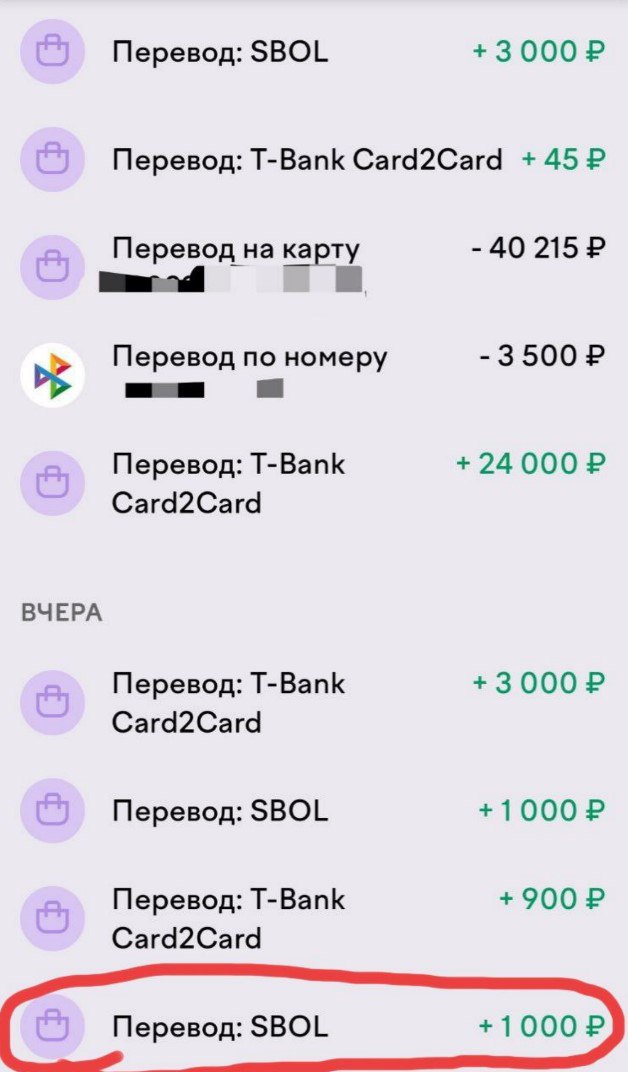This screenshot has width=628, height=1072.
Task: Open T-Bank Card2Card transfer of +900 ₽
Action: pos(300,918)
